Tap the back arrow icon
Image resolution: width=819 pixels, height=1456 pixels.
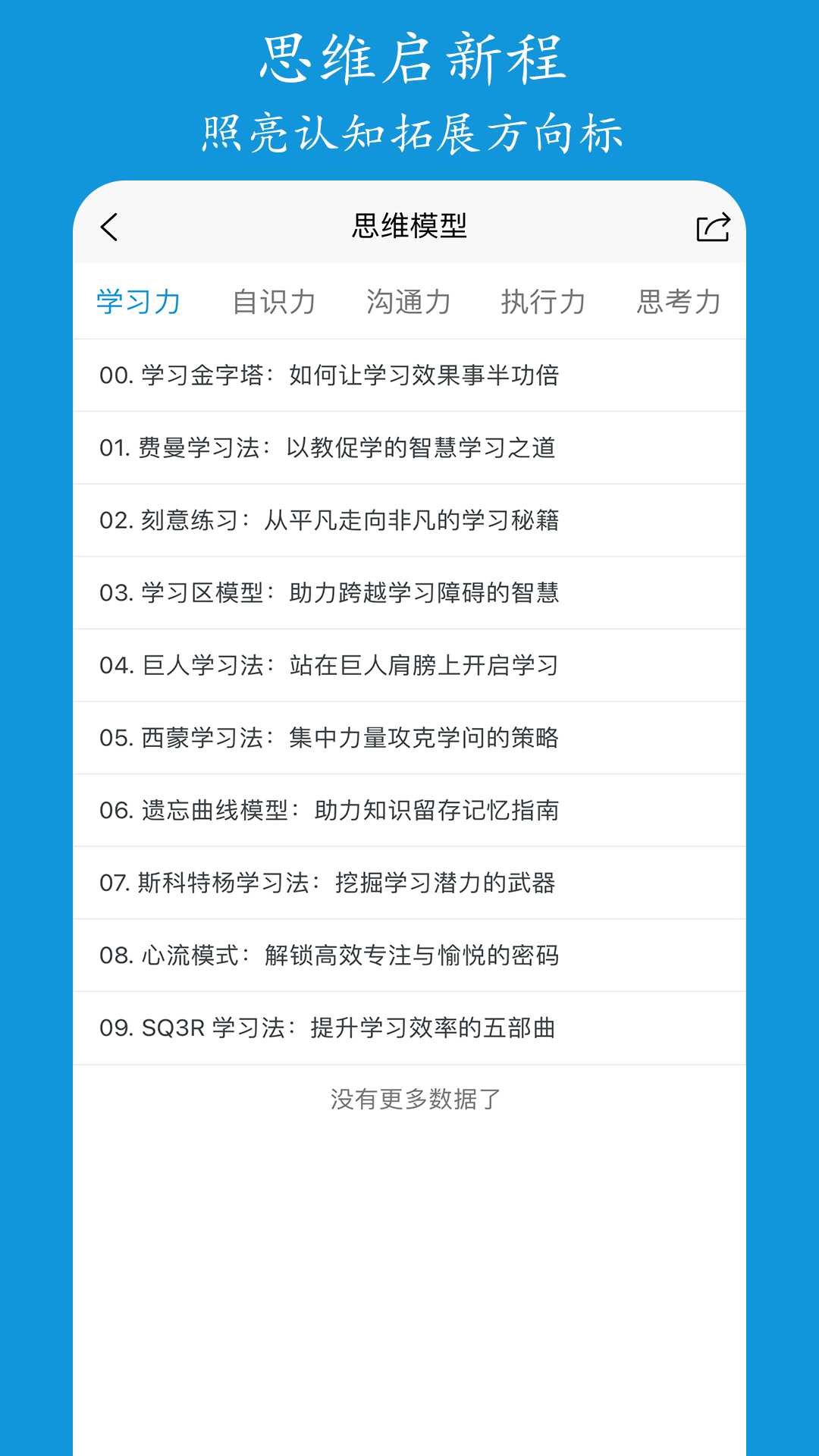(110, 227)
